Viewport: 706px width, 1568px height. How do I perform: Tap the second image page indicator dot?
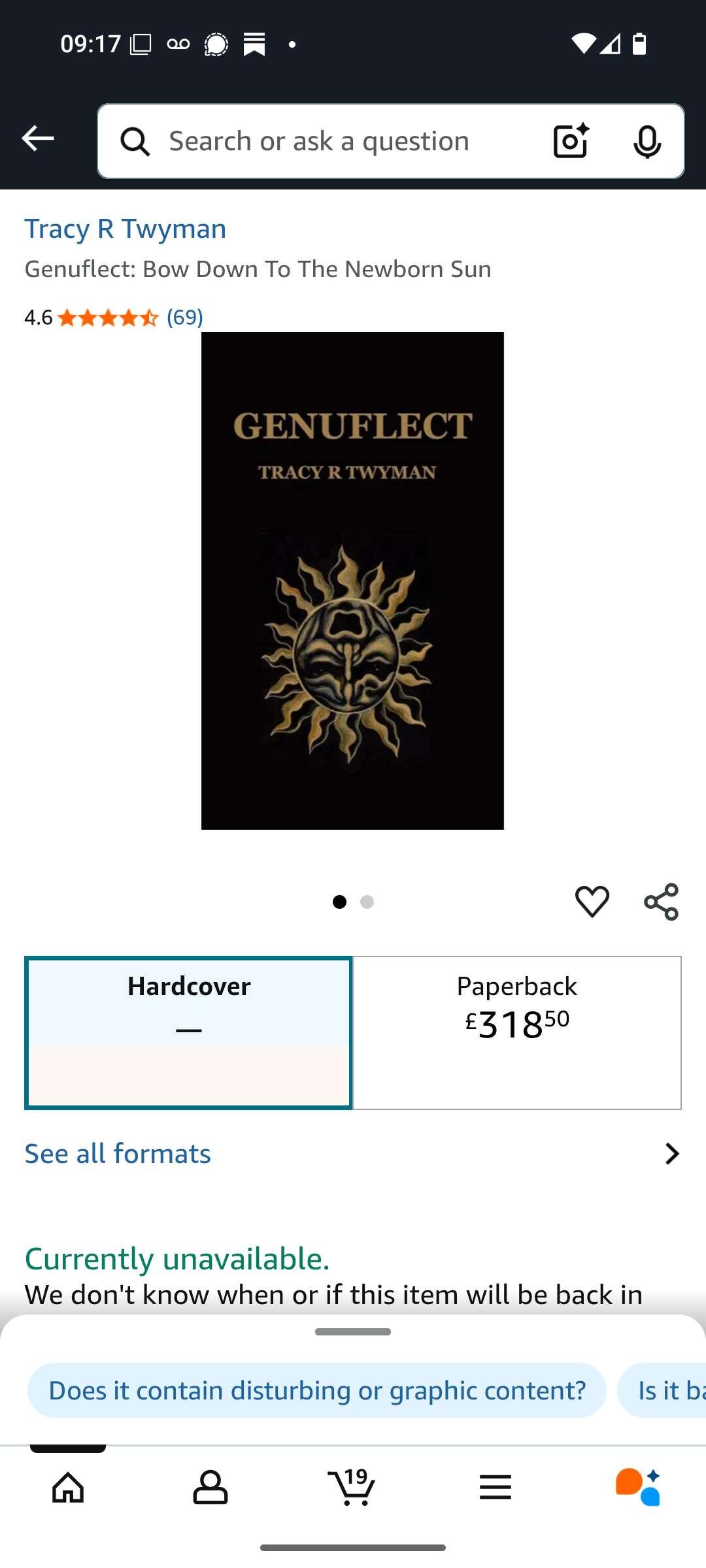367,902
